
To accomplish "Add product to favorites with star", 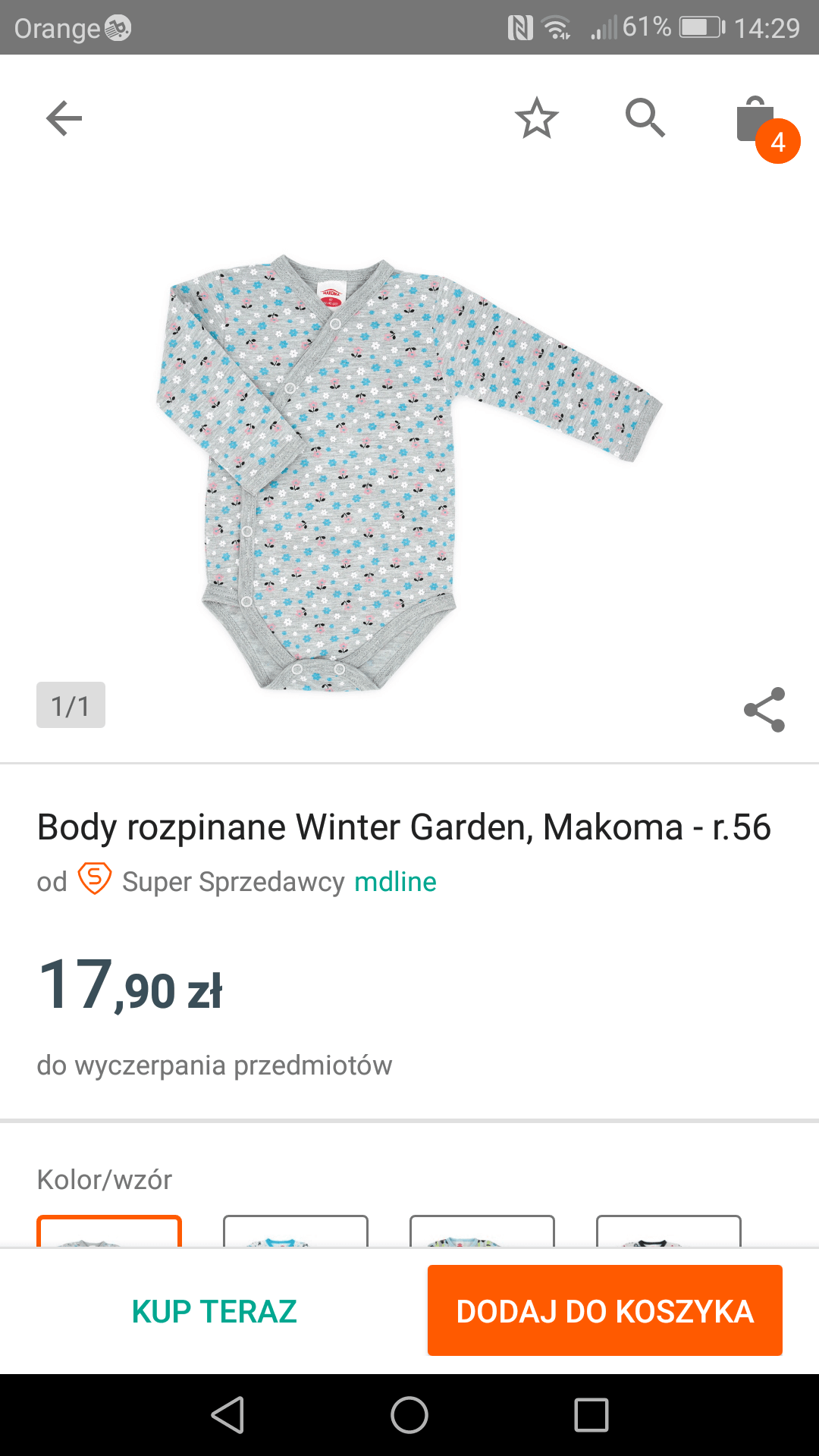I will coord(537,118).
